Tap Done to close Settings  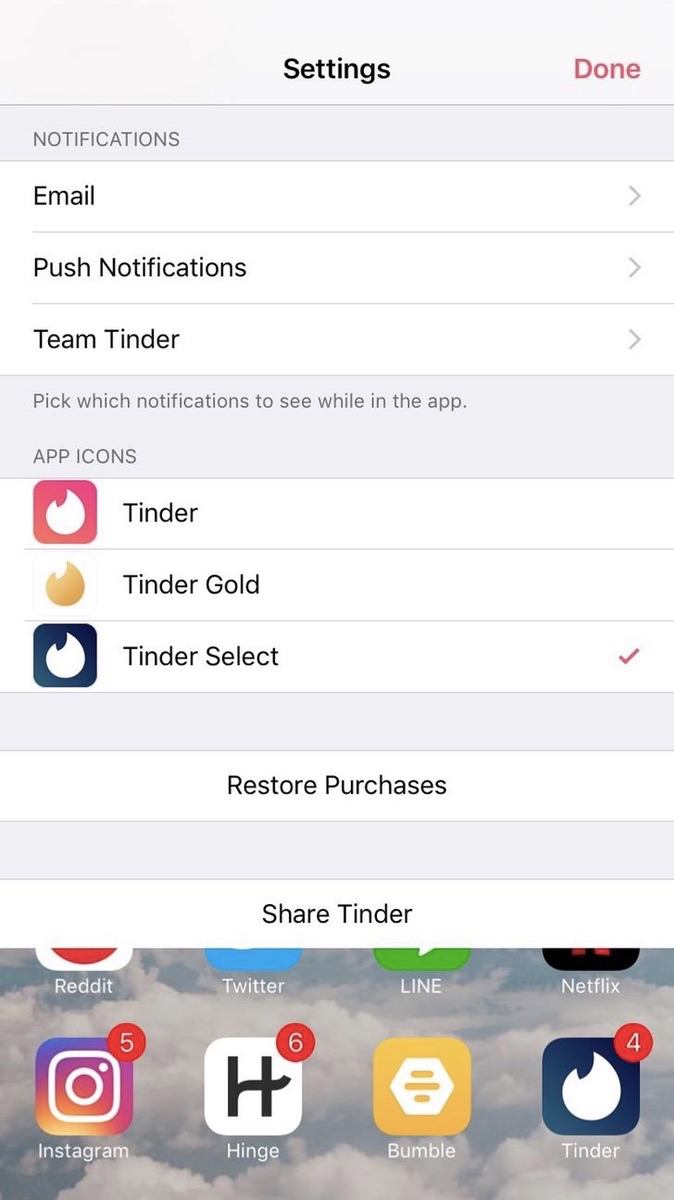coord(606,69)
